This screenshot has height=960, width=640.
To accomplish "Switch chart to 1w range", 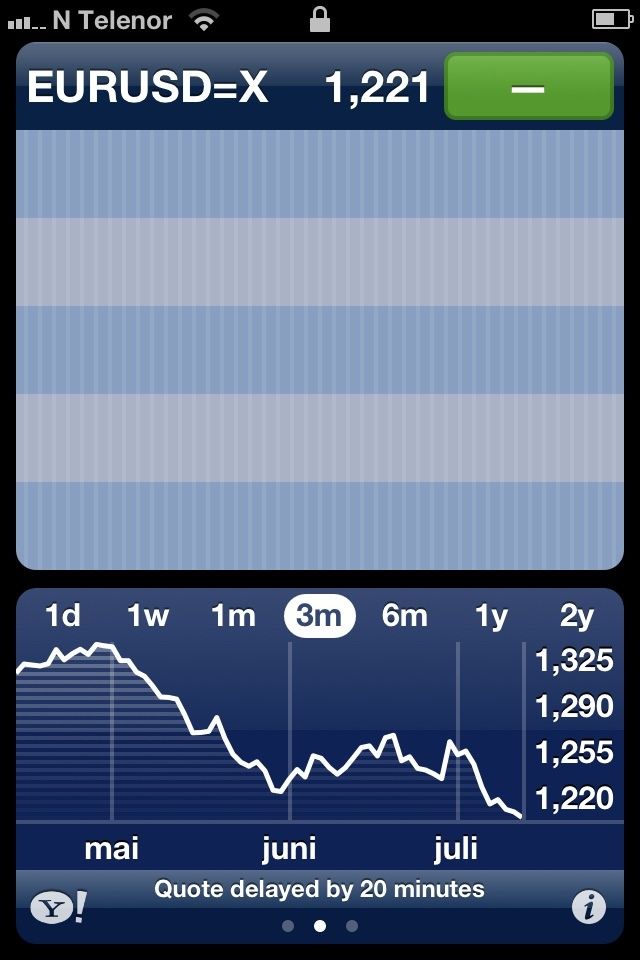I will 148,616.
